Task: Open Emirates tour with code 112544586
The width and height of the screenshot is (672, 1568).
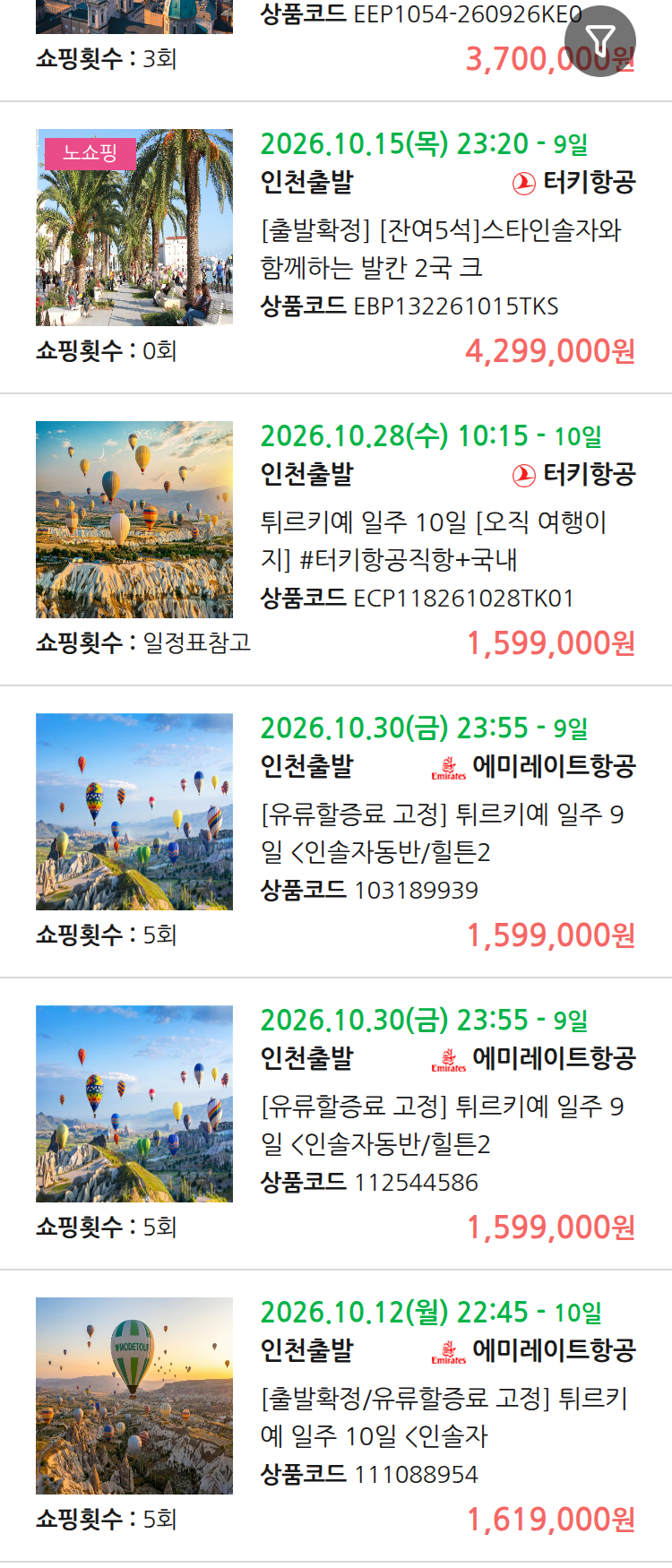Action: [x=336, y=1124]
